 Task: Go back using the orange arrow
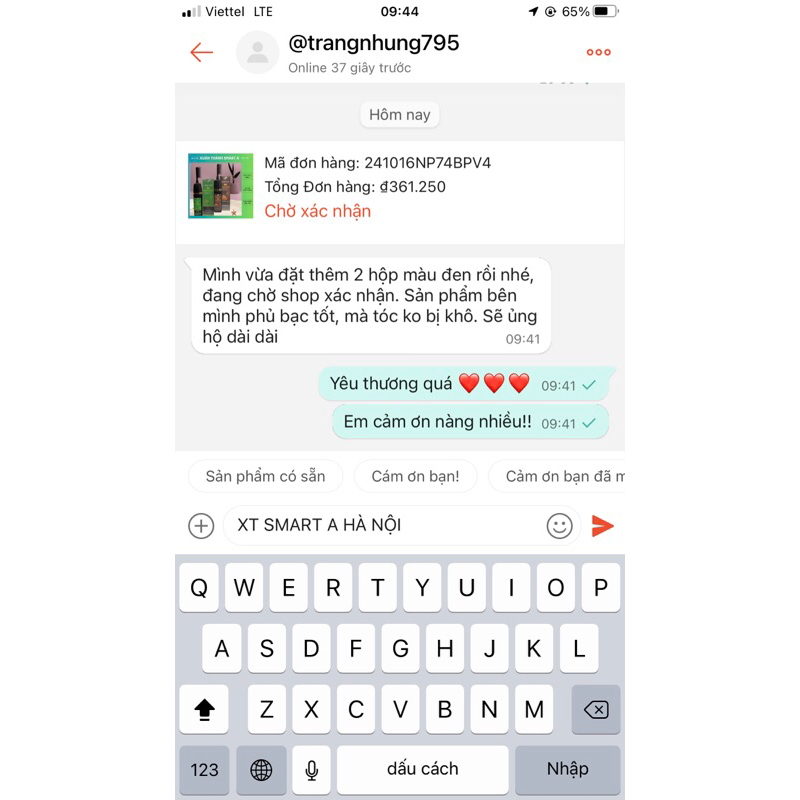coord(202,52)
